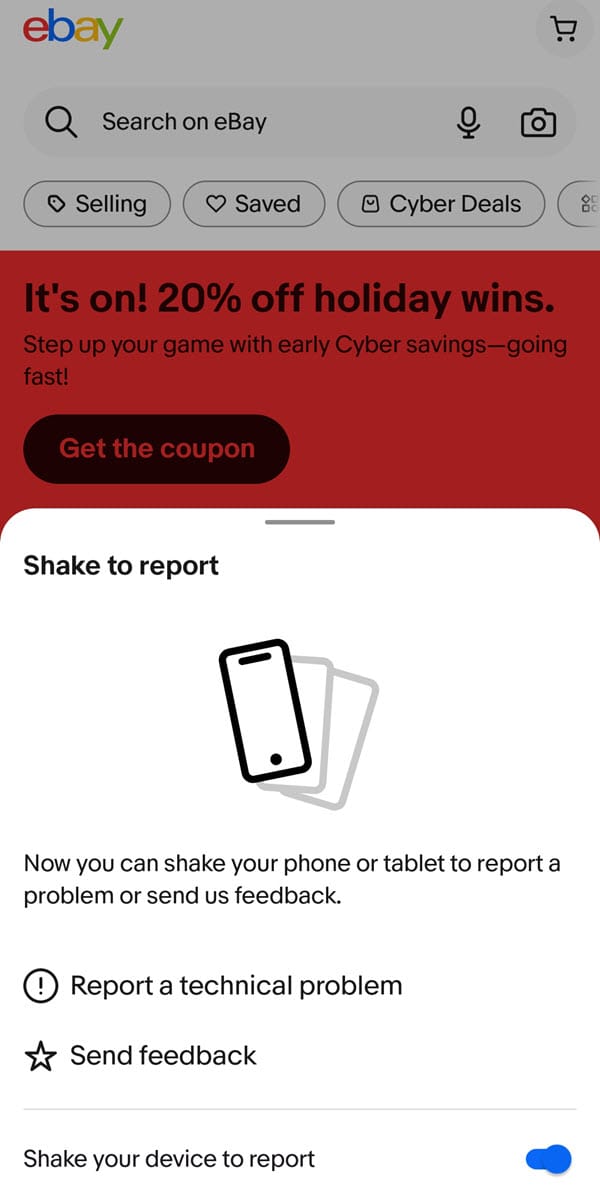This screenshot has height=1200, width=600.
Task: Open the Saved chip
Action: 254,204
